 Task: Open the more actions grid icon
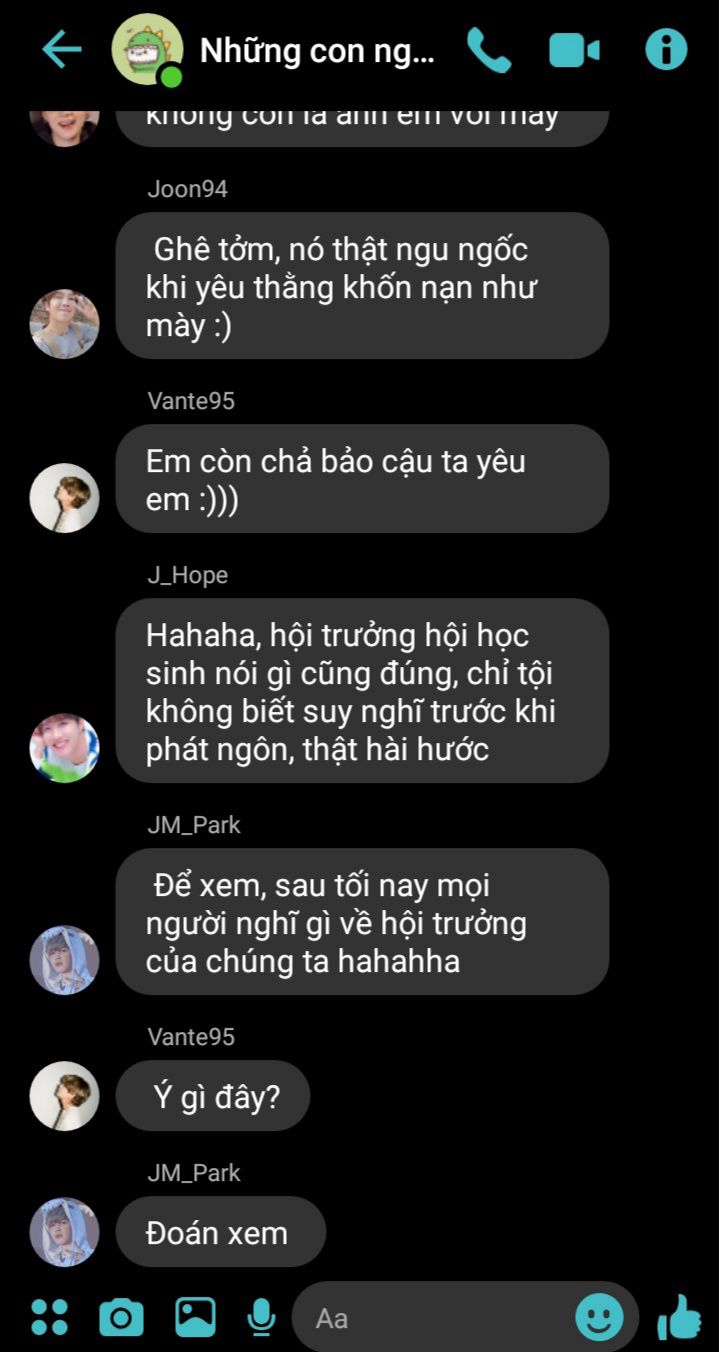49,1317
